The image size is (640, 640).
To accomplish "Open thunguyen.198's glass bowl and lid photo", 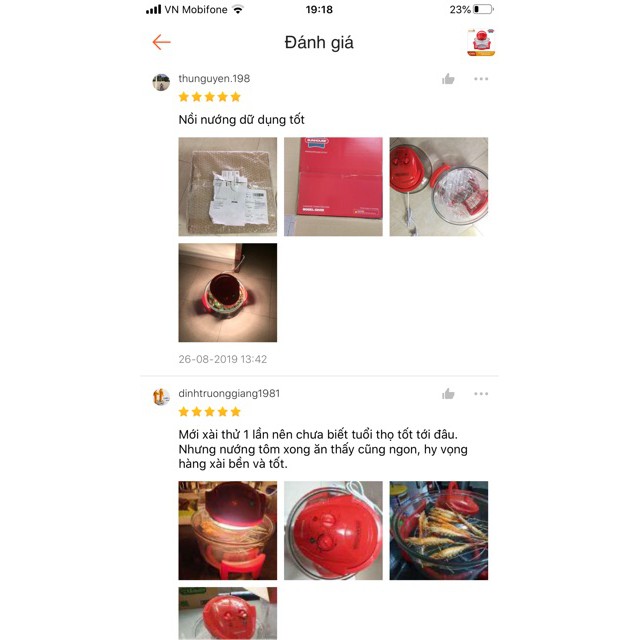I will [438, 187].
